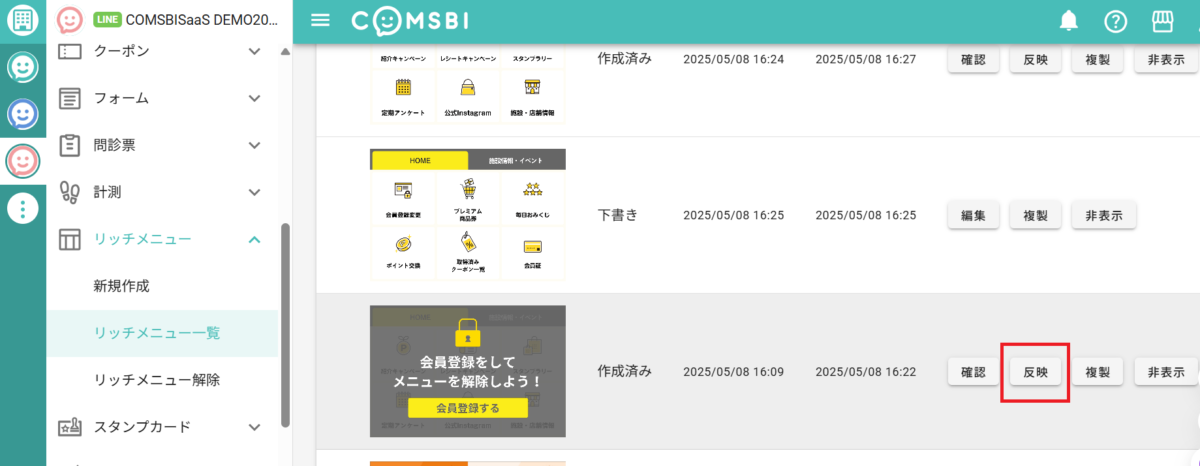Tap 複製 on the 下書き row

click(1035, 215)
